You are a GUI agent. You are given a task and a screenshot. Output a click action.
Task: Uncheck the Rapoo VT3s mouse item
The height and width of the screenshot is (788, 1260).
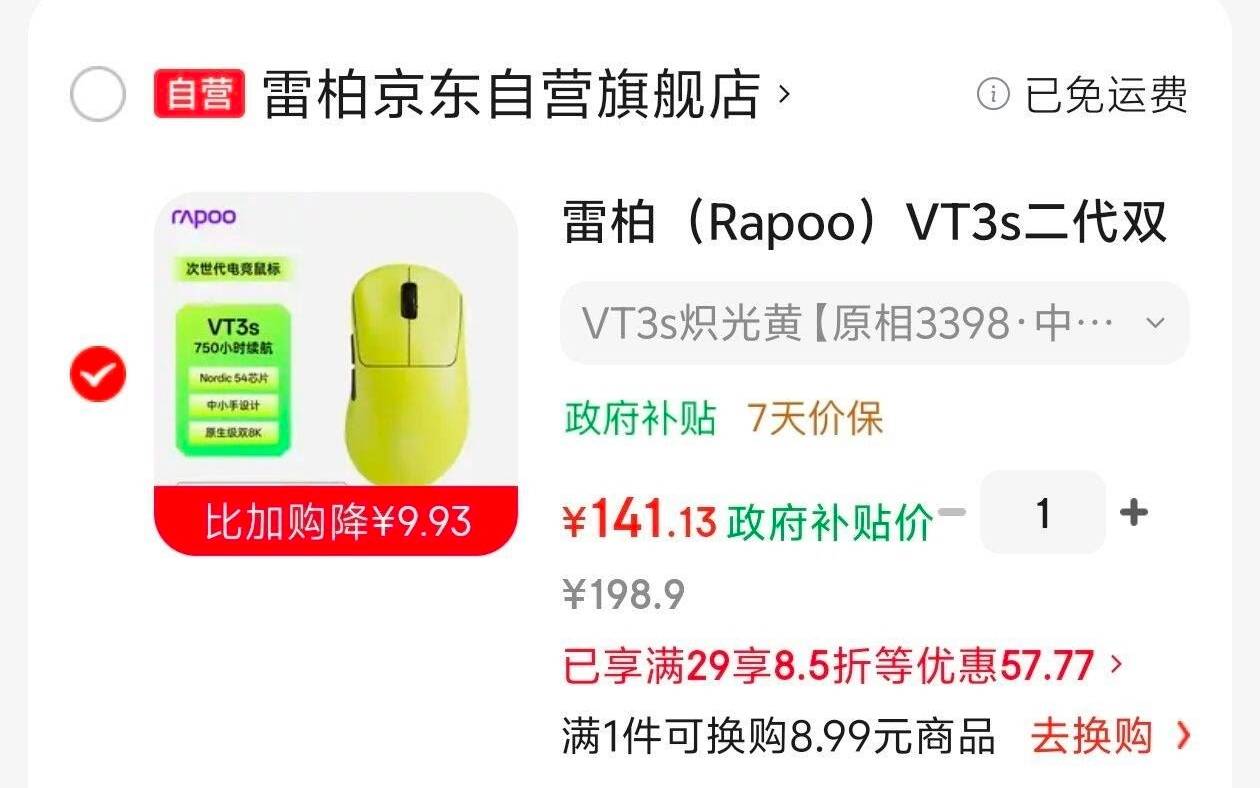98,373
